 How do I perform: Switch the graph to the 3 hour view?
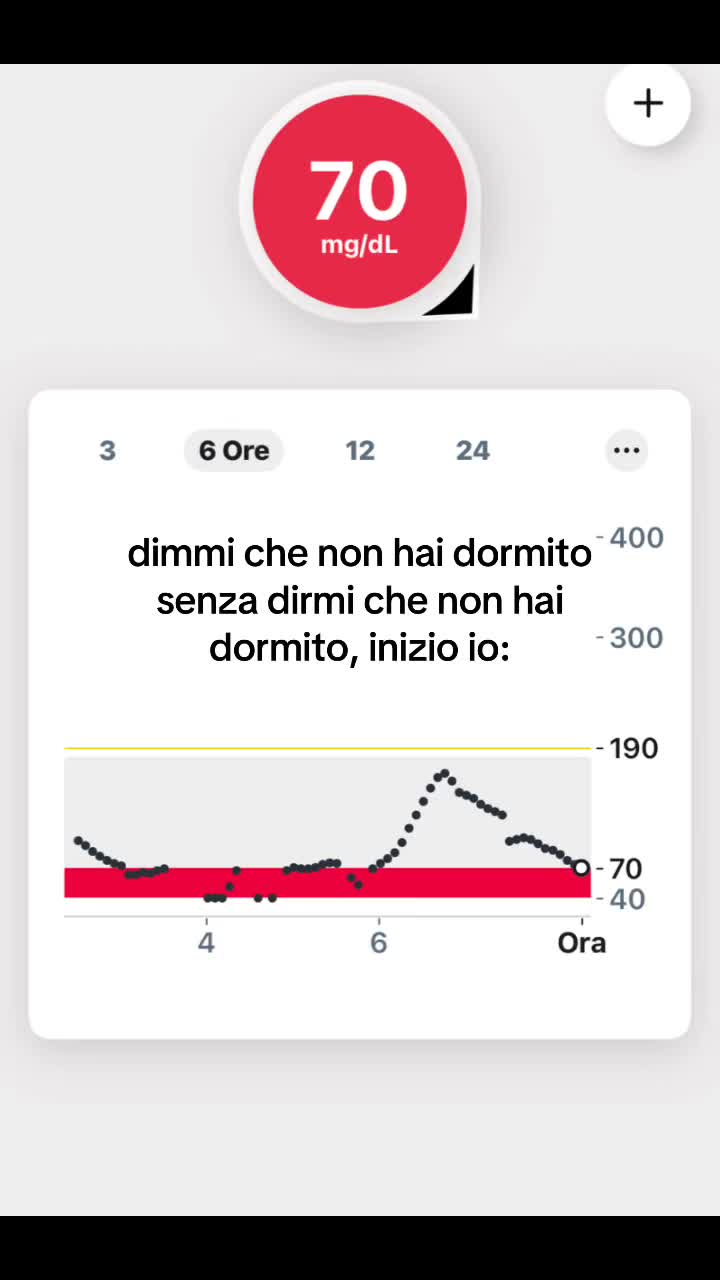[x=108, y=451]
